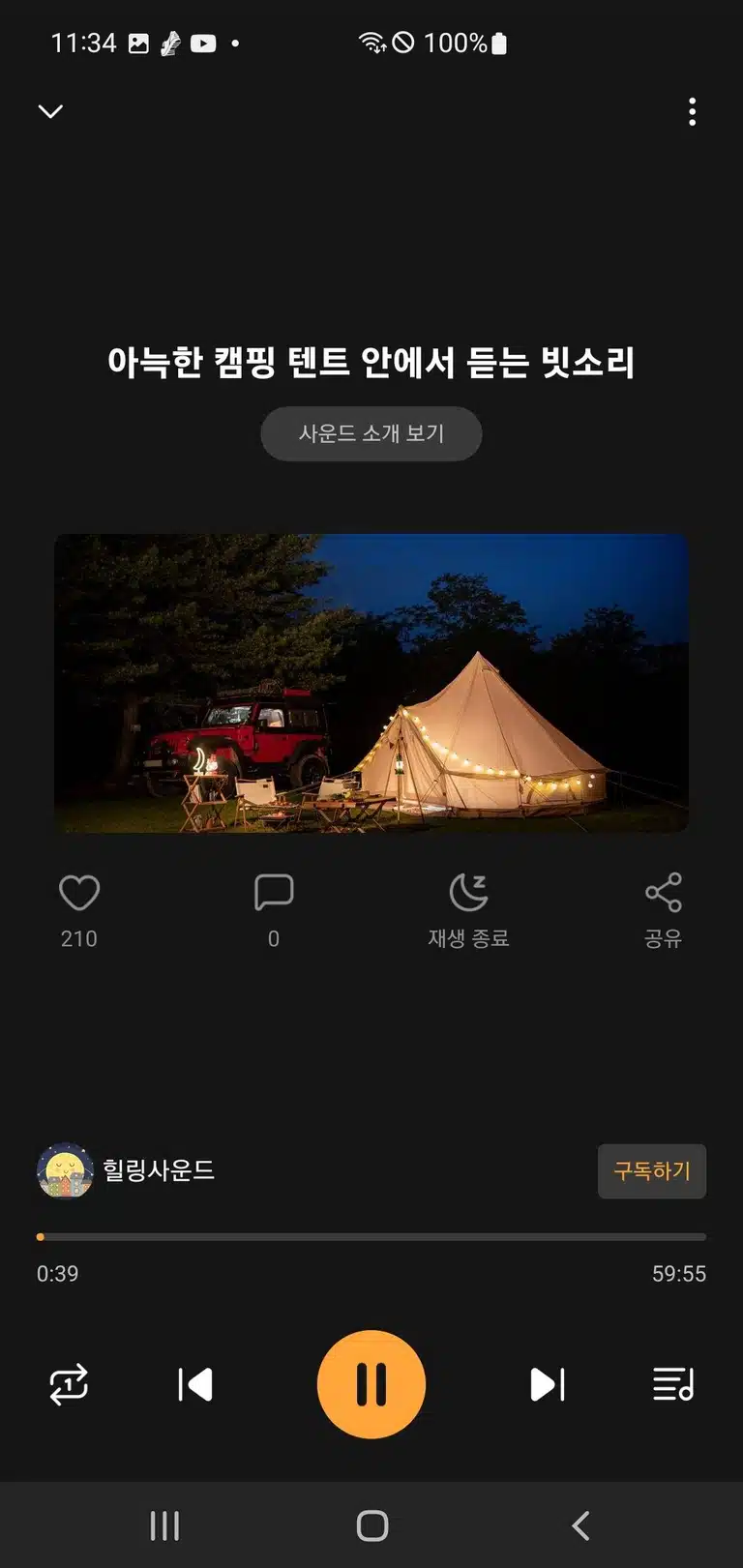
Task: Open the playlist queue icon
Action: pos(673,1384)
